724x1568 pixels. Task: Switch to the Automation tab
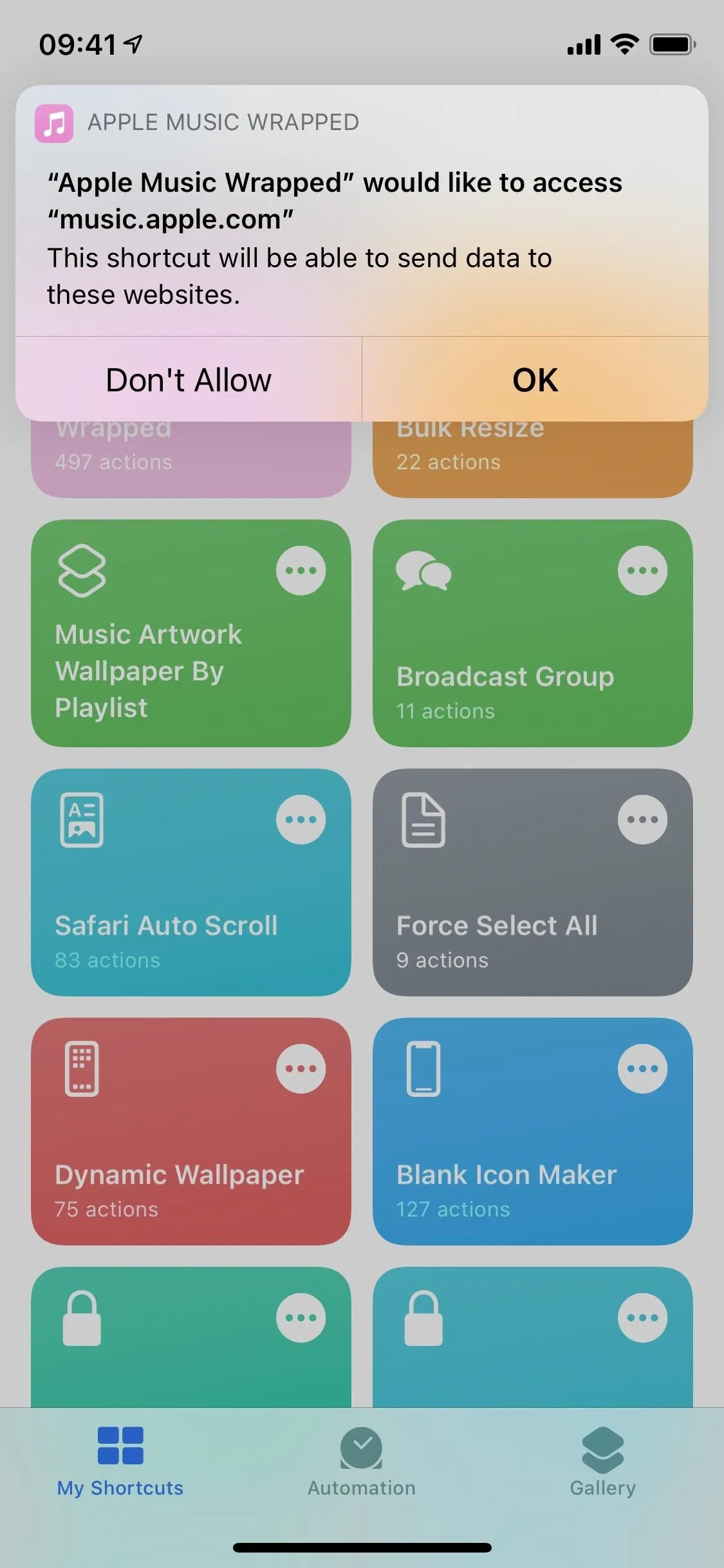coord(362,1462)
